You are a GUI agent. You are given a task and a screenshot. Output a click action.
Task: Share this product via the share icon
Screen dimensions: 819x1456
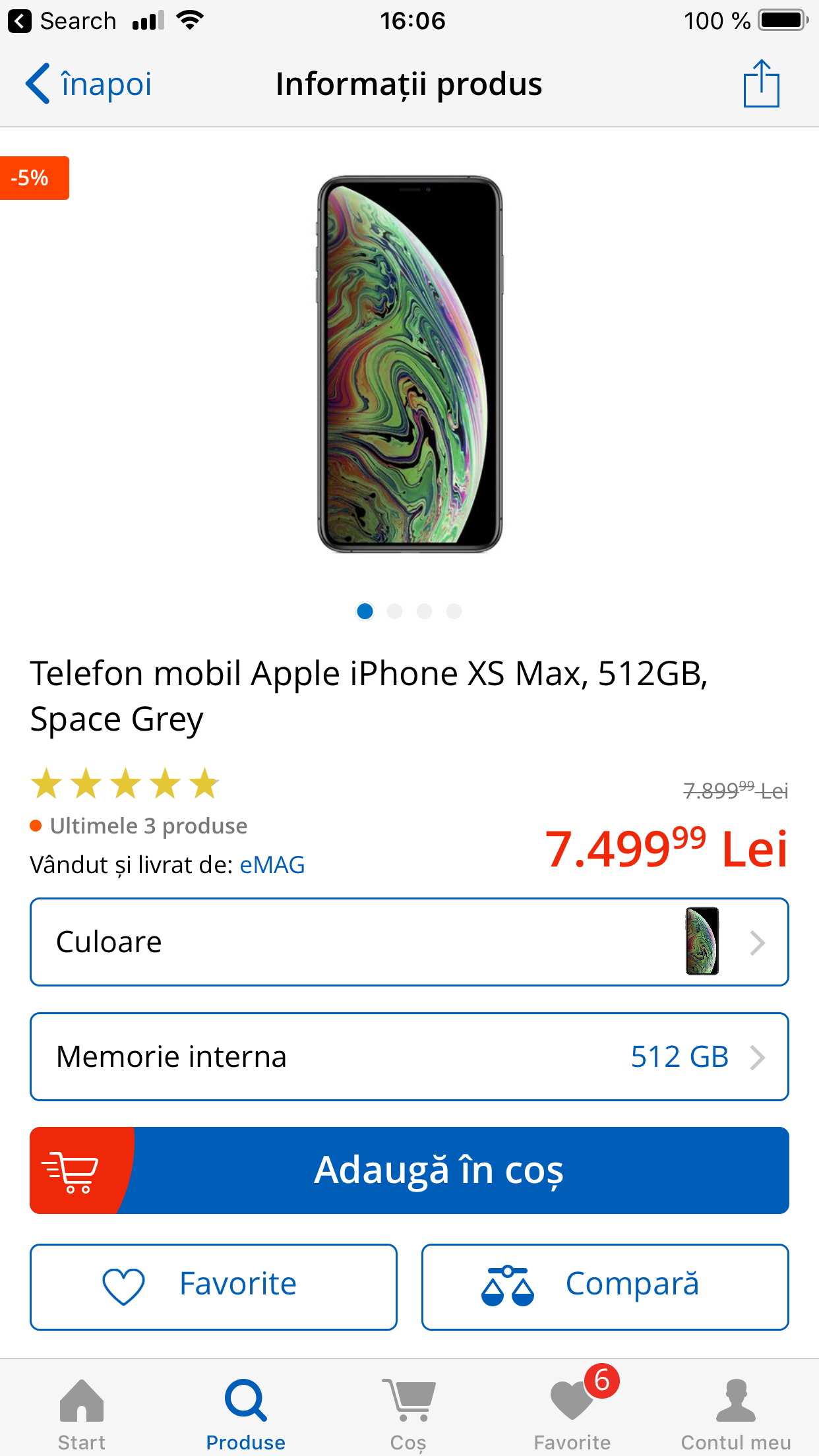pyautogui.click(x=761, y=84)
